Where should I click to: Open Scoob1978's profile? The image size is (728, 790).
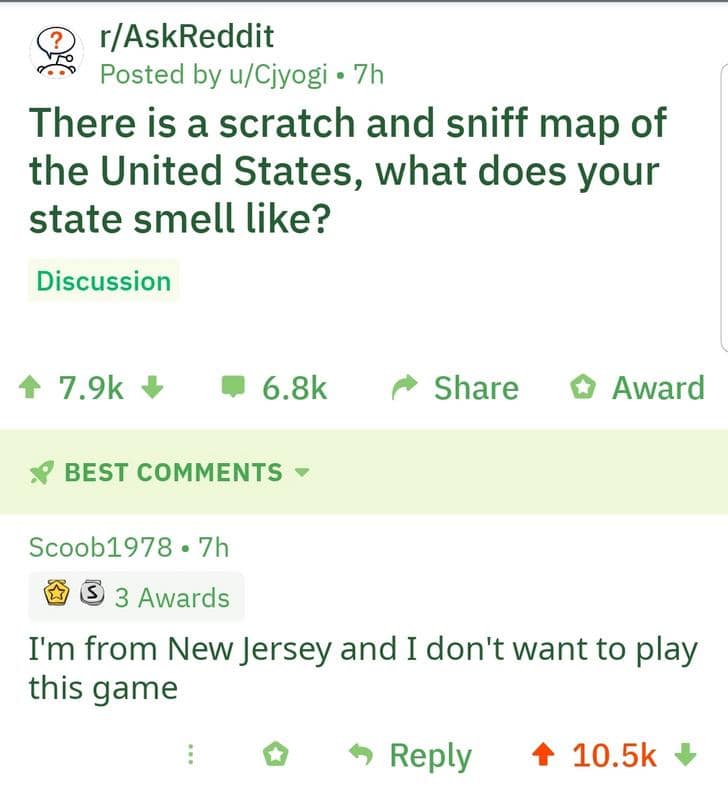tap(100, 547)
